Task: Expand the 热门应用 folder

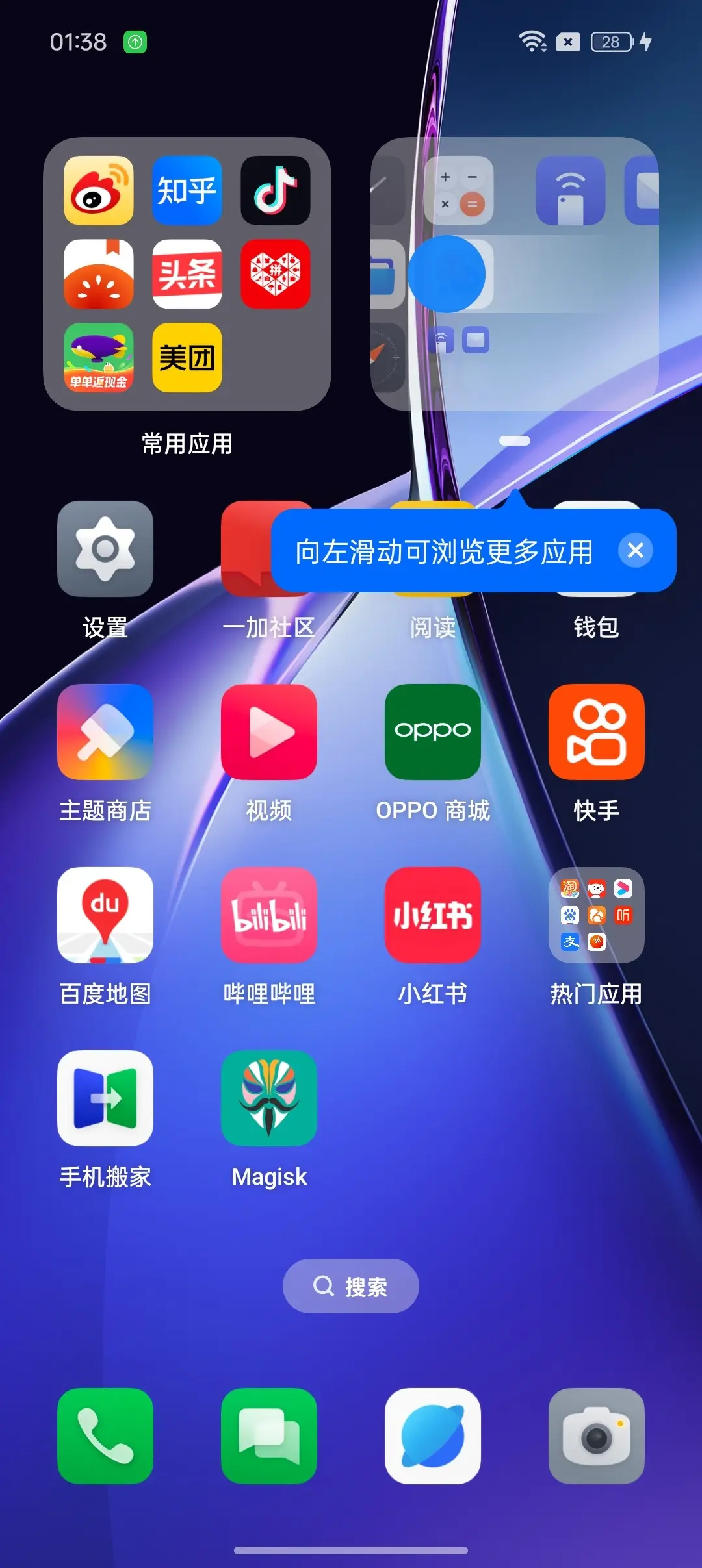Action: [596, 915]
